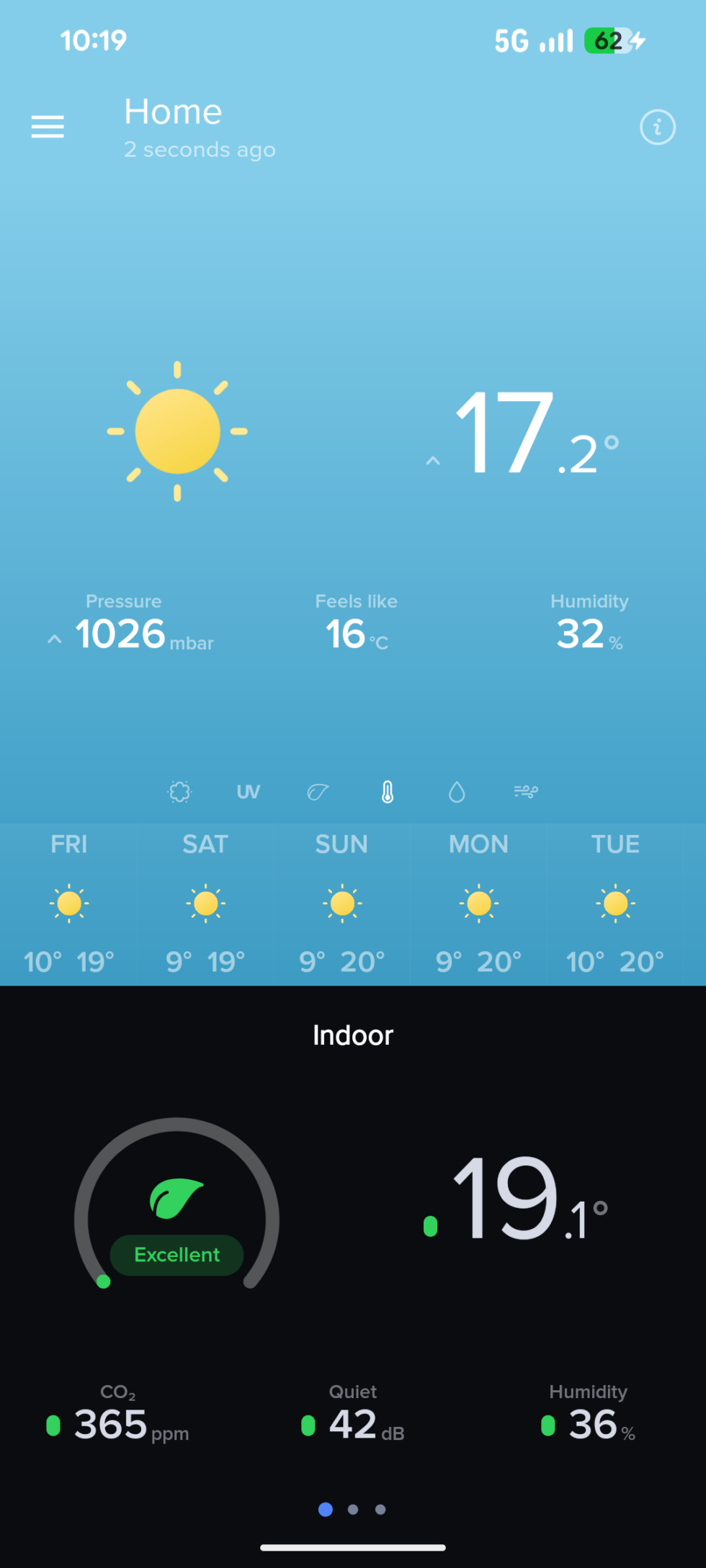Select the thermometer temperature forecast
The height and width of the screenshot is (1568, 706).
pyautogui.click(x=388, y=792)
